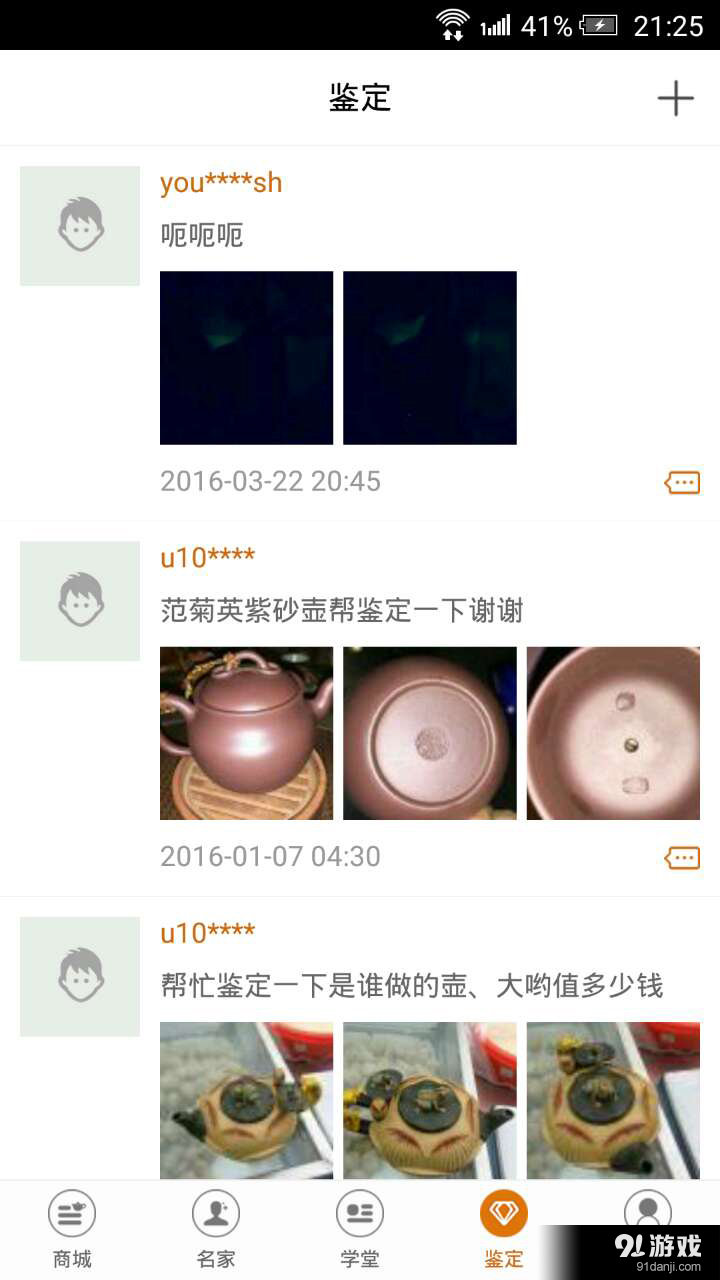The image size is (720, 1280).
Task: Select the 名家 masters icon
Action: point(215,1215)
